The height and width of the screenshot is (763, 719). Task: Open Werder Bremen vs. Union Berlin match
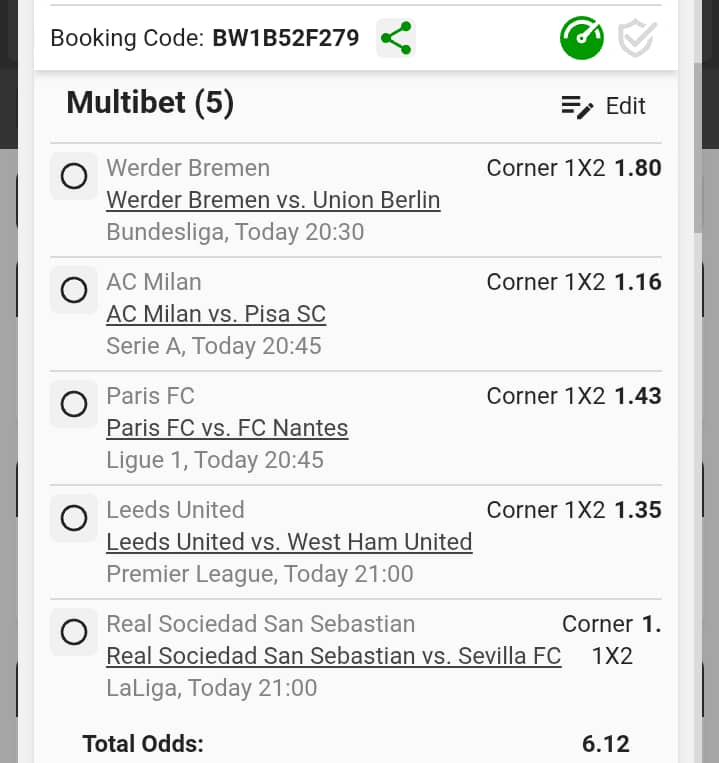pyautogui.click(x=273, y=200)
